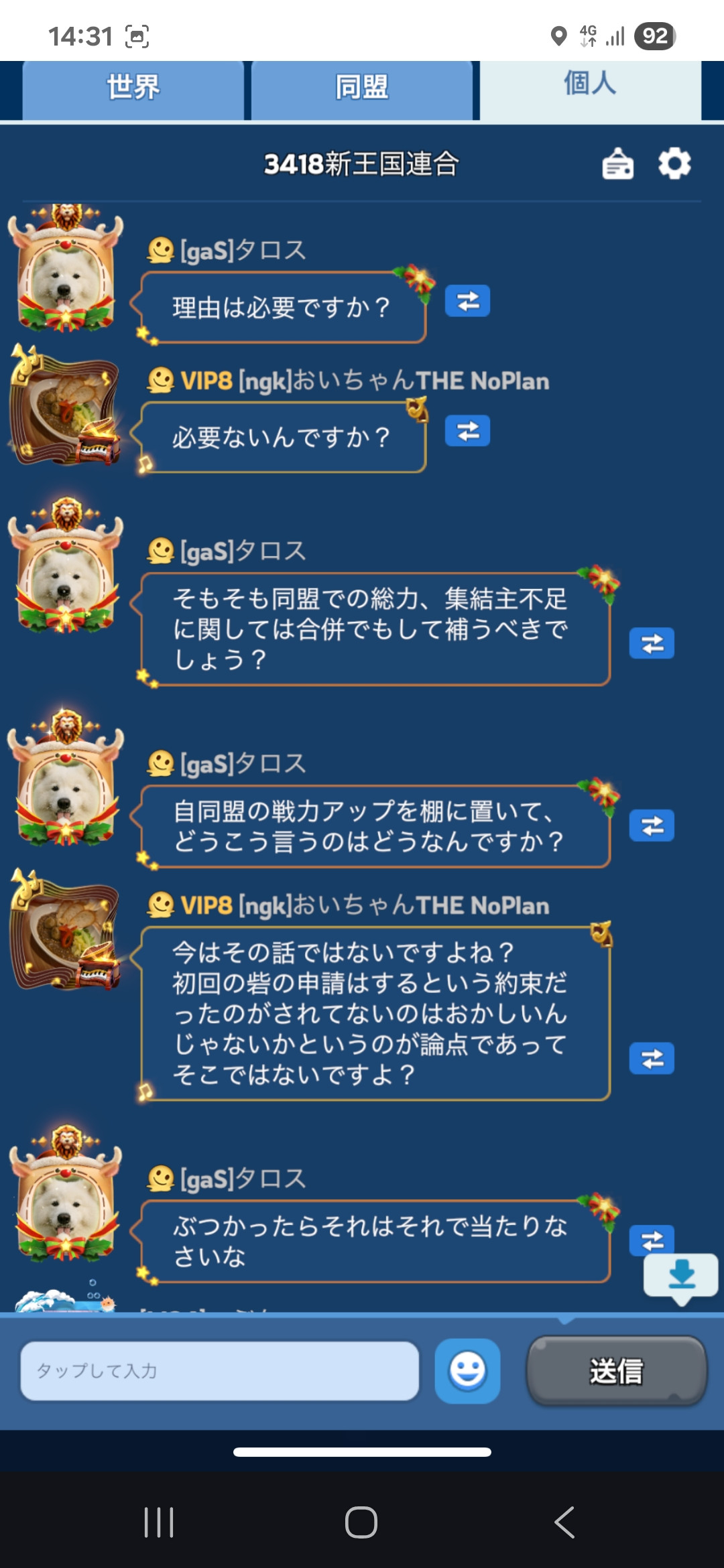Open chat settings gear icon

point(674,164)
